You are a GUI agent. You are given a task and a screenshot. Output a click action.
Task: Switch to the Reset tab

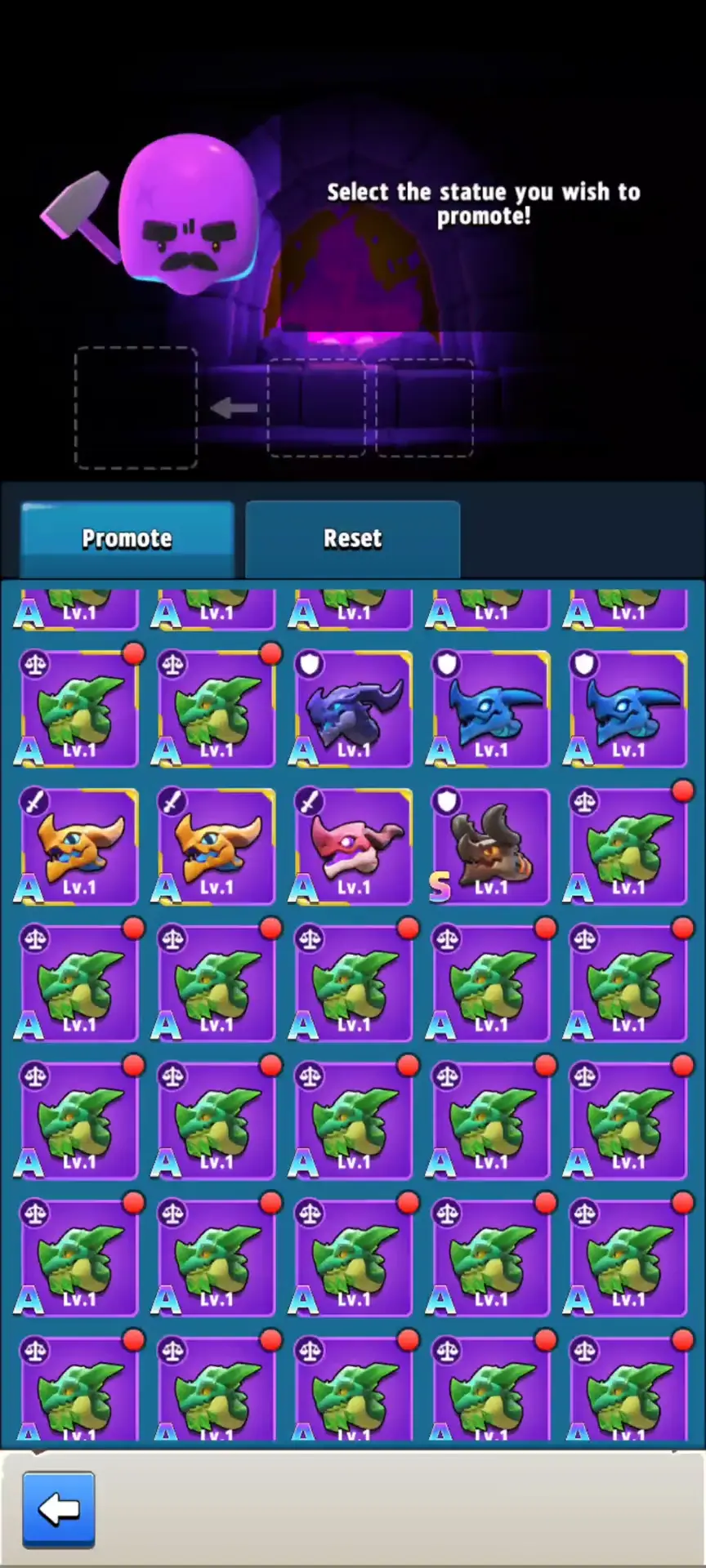click(352, 538)
